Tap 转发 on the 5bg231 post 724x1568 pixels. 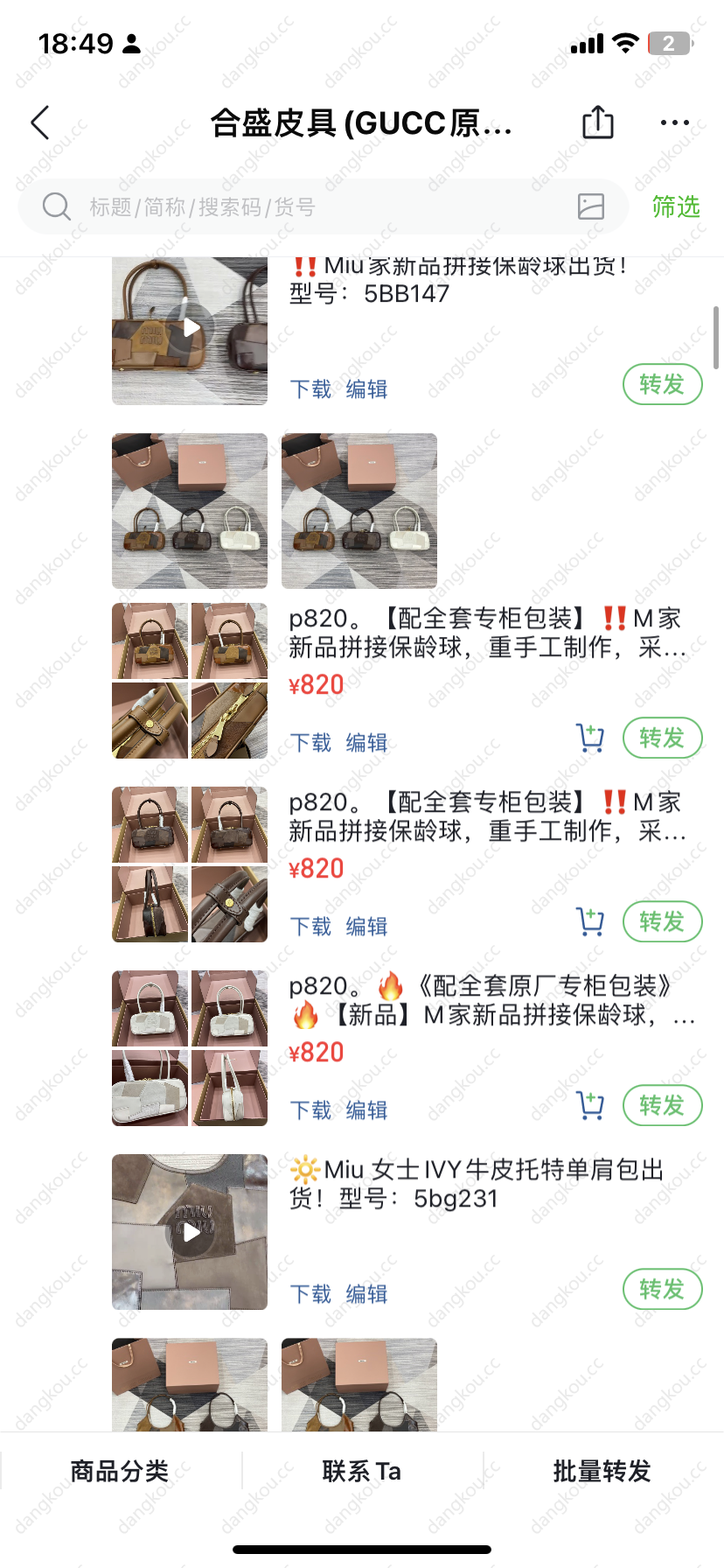point(662,1289)
